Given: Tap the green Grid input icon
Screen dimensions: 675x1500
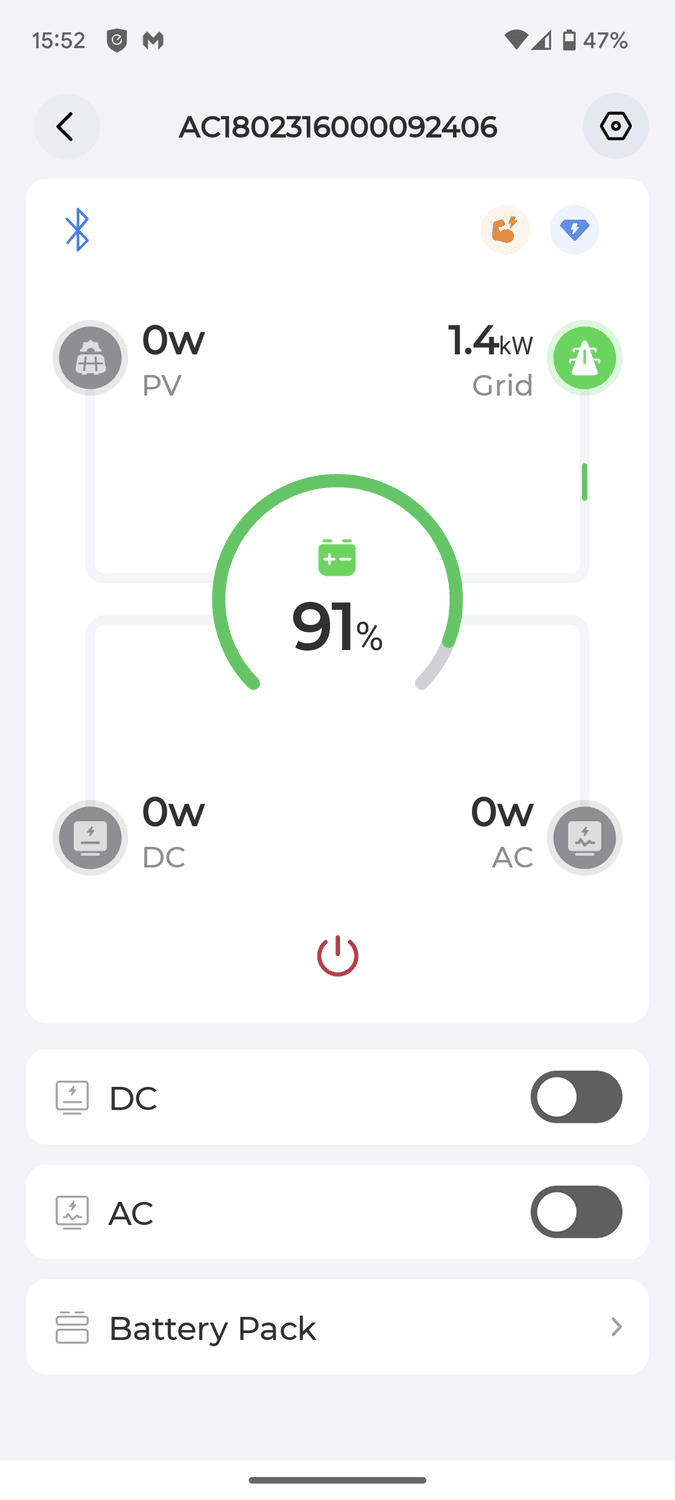Looking at the screenshot, I should (x=585, y=358).
